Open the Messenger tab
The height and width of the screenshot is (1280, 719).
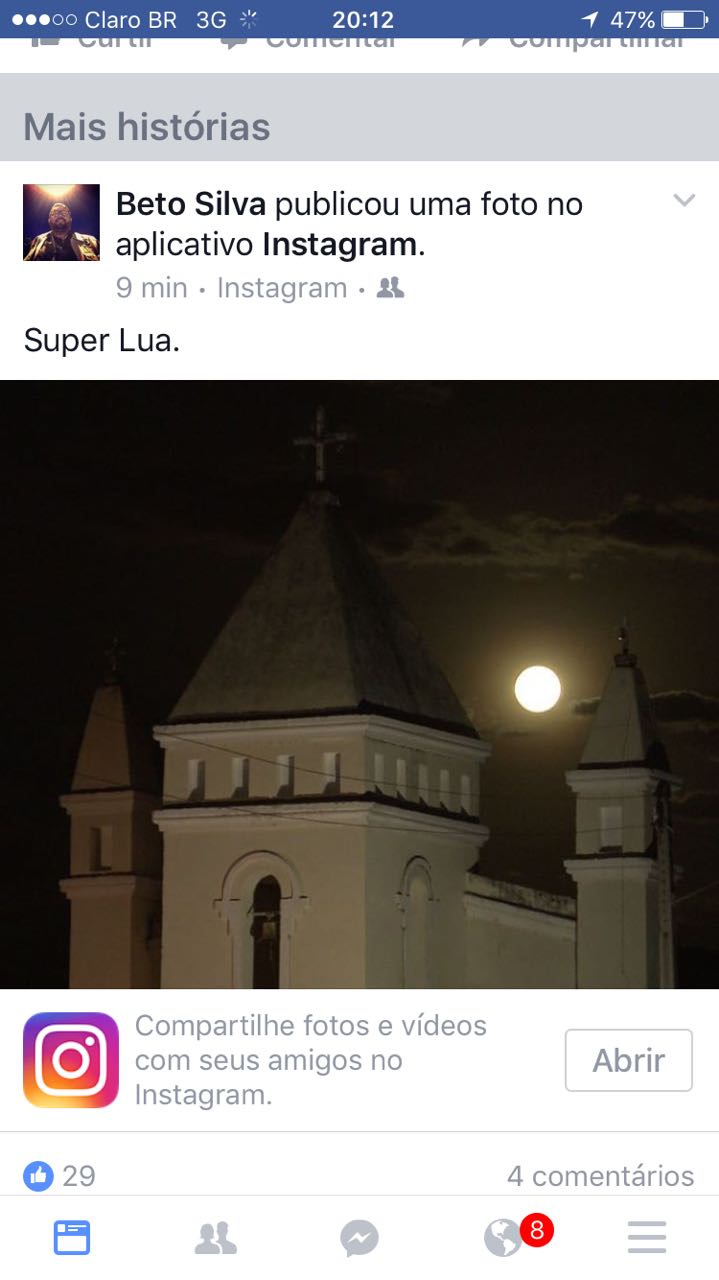pyautogui.click(x=359, y=1238)
